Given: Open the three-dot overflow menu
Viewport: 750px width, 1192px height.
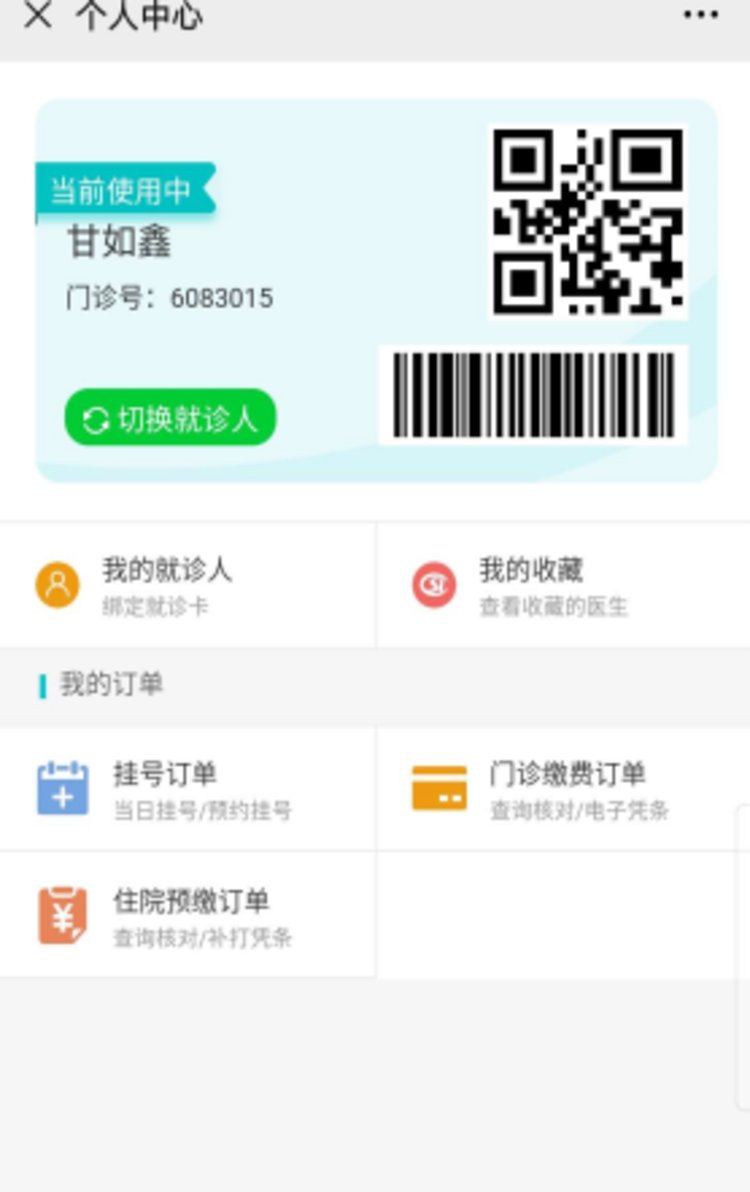Looking at the screenshot, I should [x=700, y=15].
